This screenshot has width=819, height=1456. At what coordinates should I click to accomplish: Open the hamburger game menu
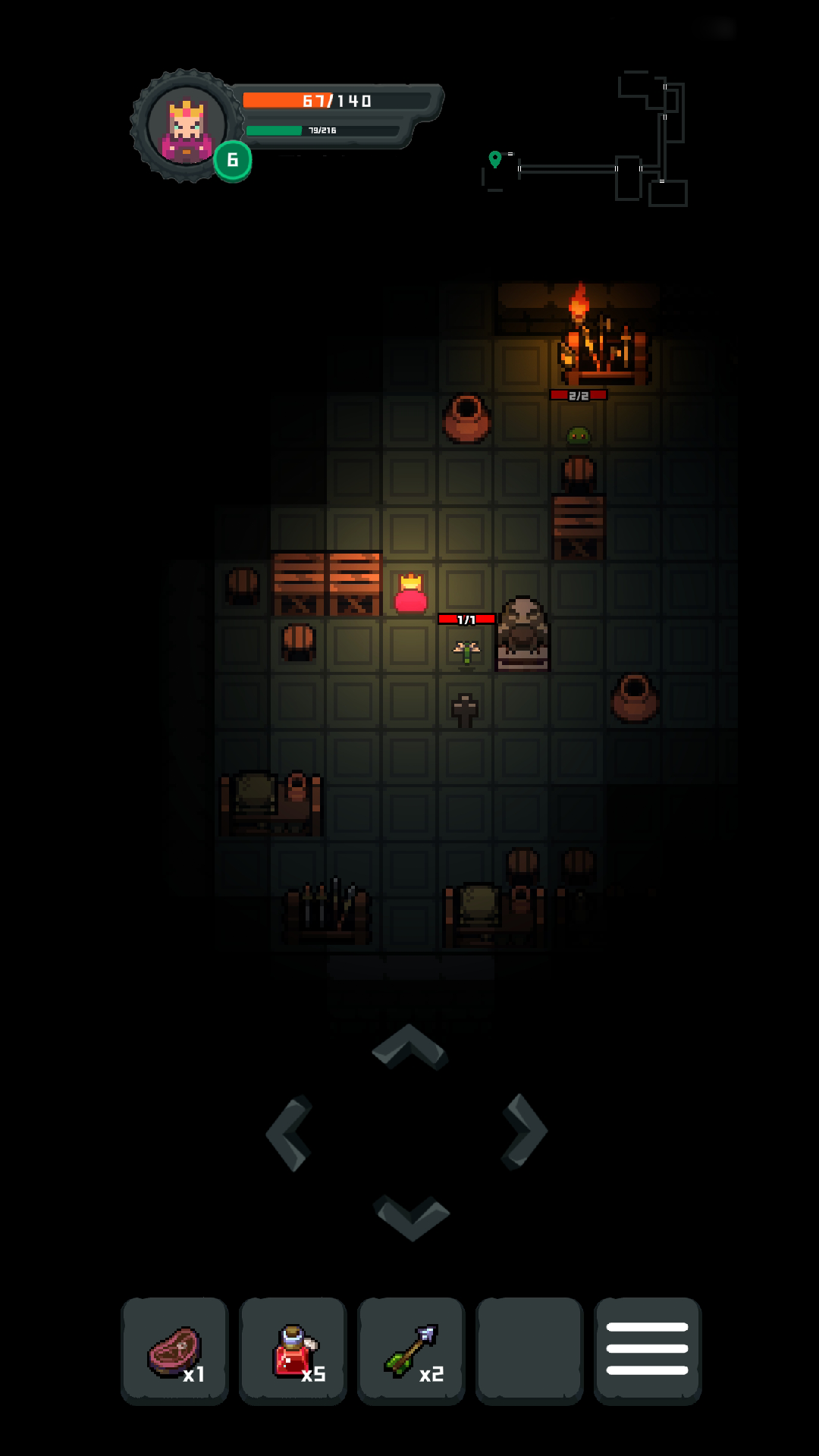647,1349
